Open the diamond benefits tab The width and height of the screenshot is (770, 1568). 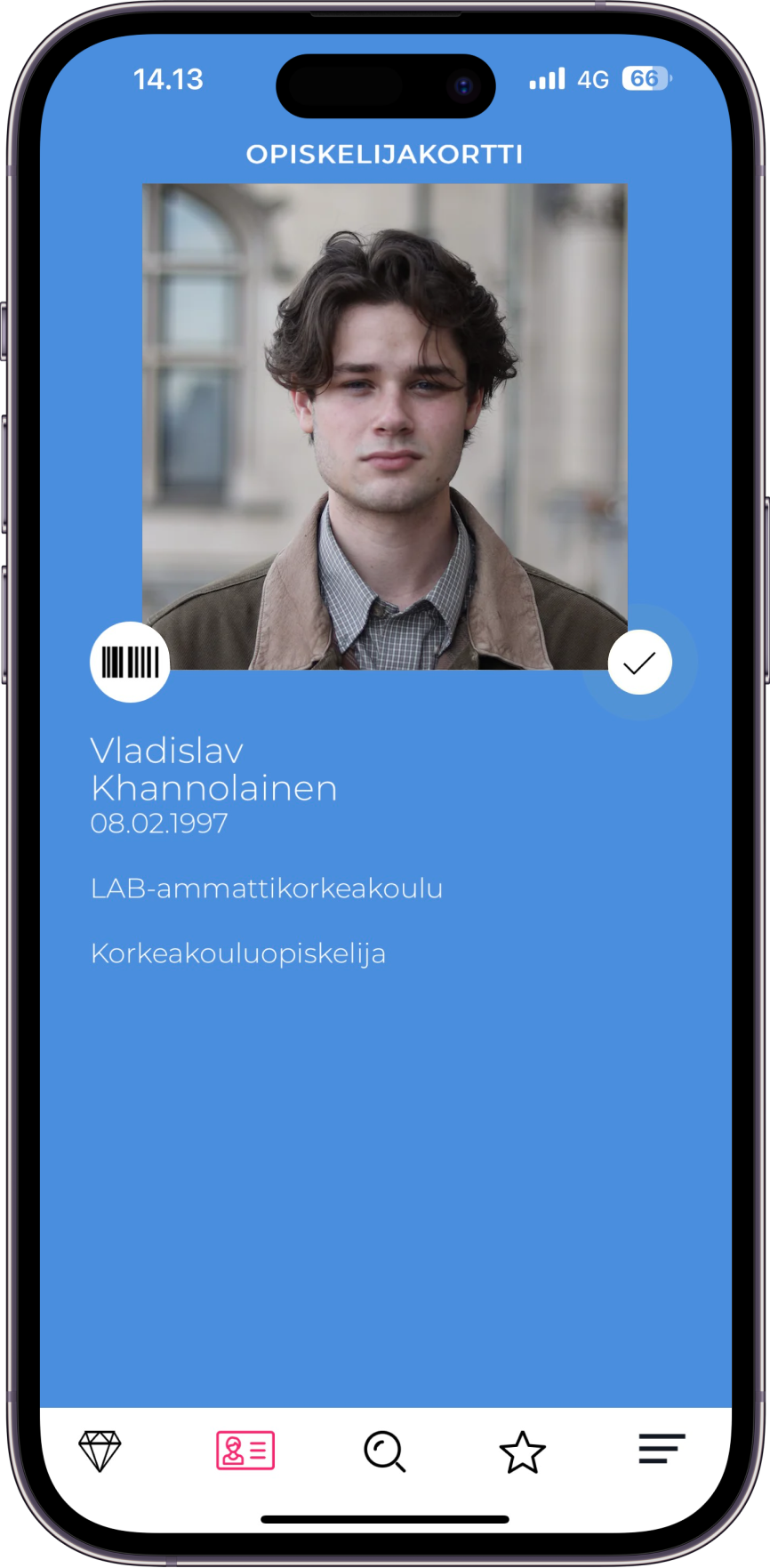click(100, 1451)
